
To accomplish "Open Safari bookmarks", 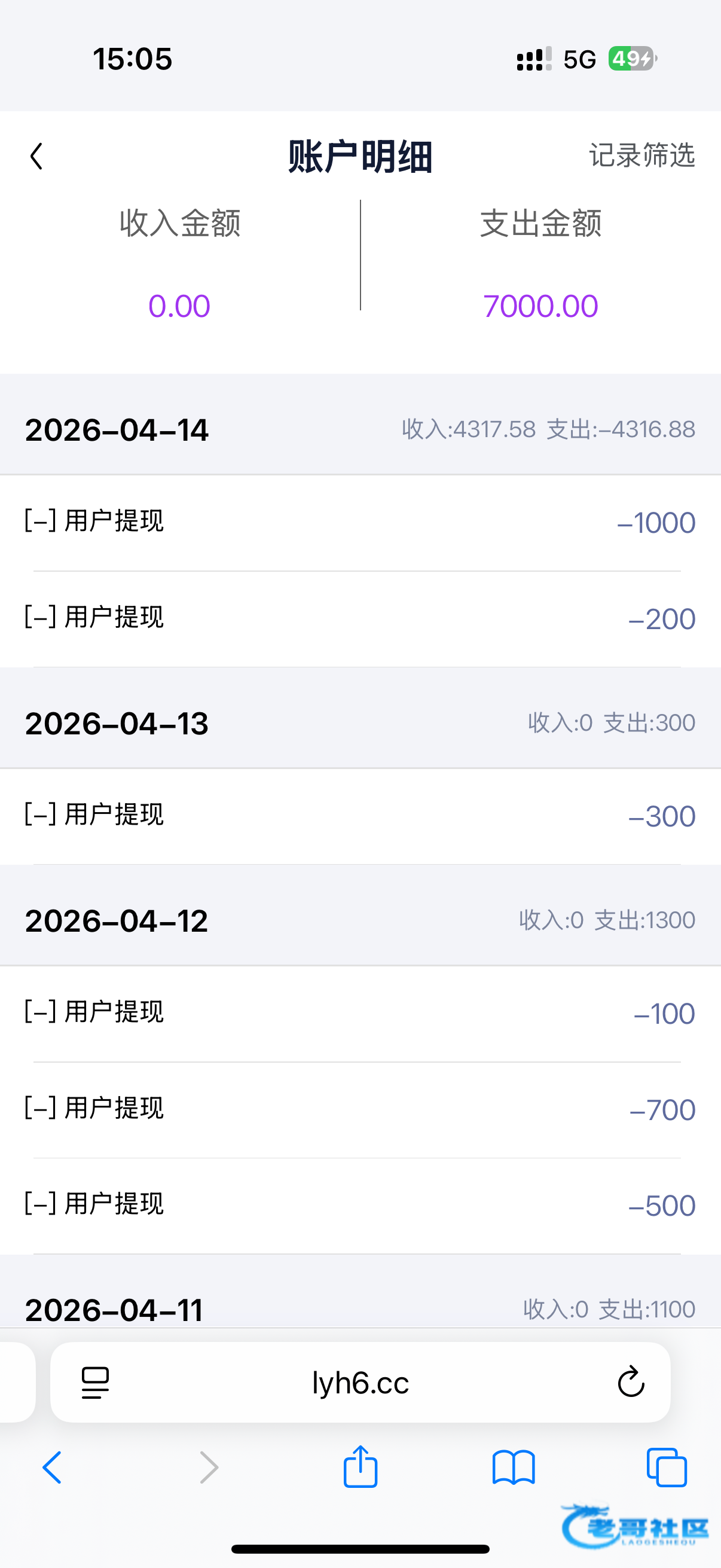I will (514, 1468).
